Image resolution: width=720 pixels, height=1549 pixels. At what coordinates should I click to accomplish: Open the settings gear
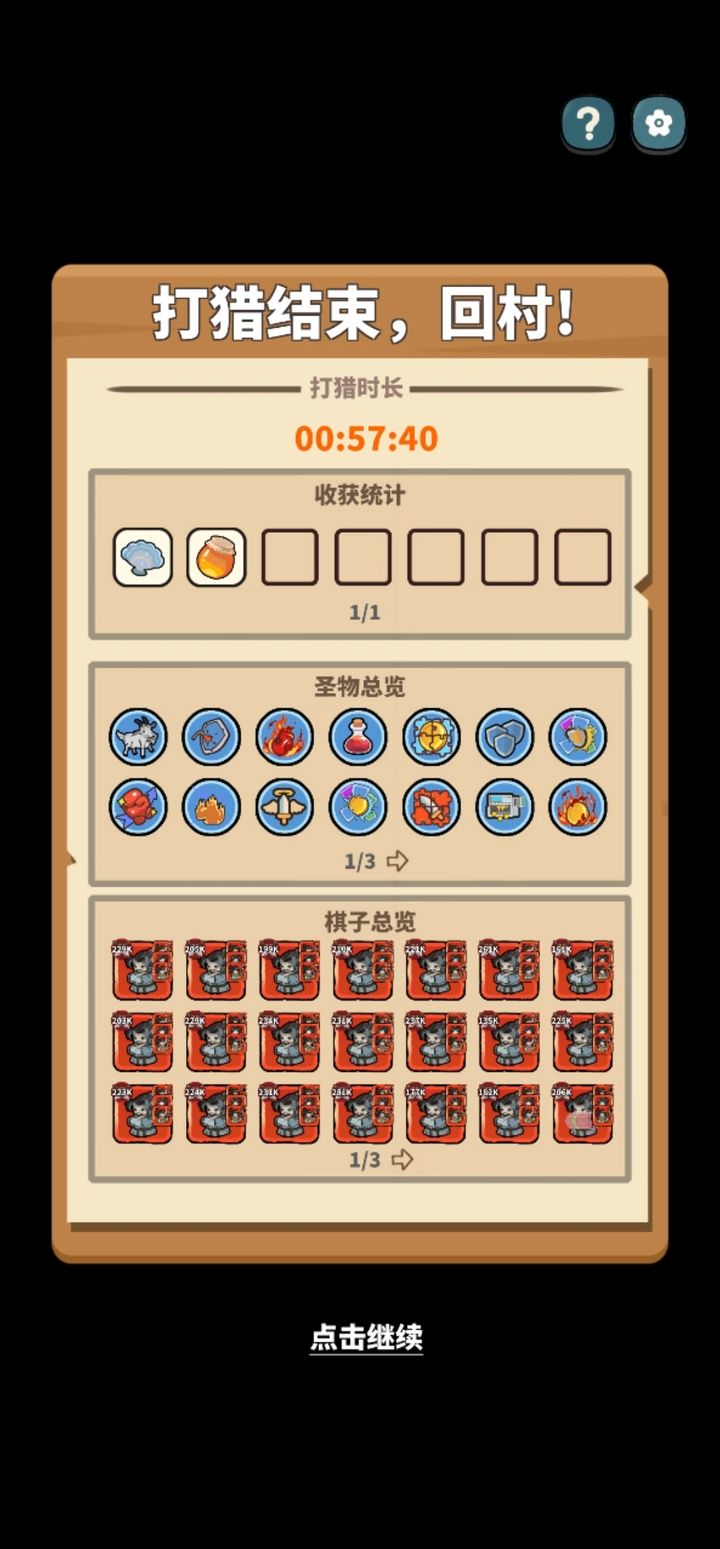point(658,123)
